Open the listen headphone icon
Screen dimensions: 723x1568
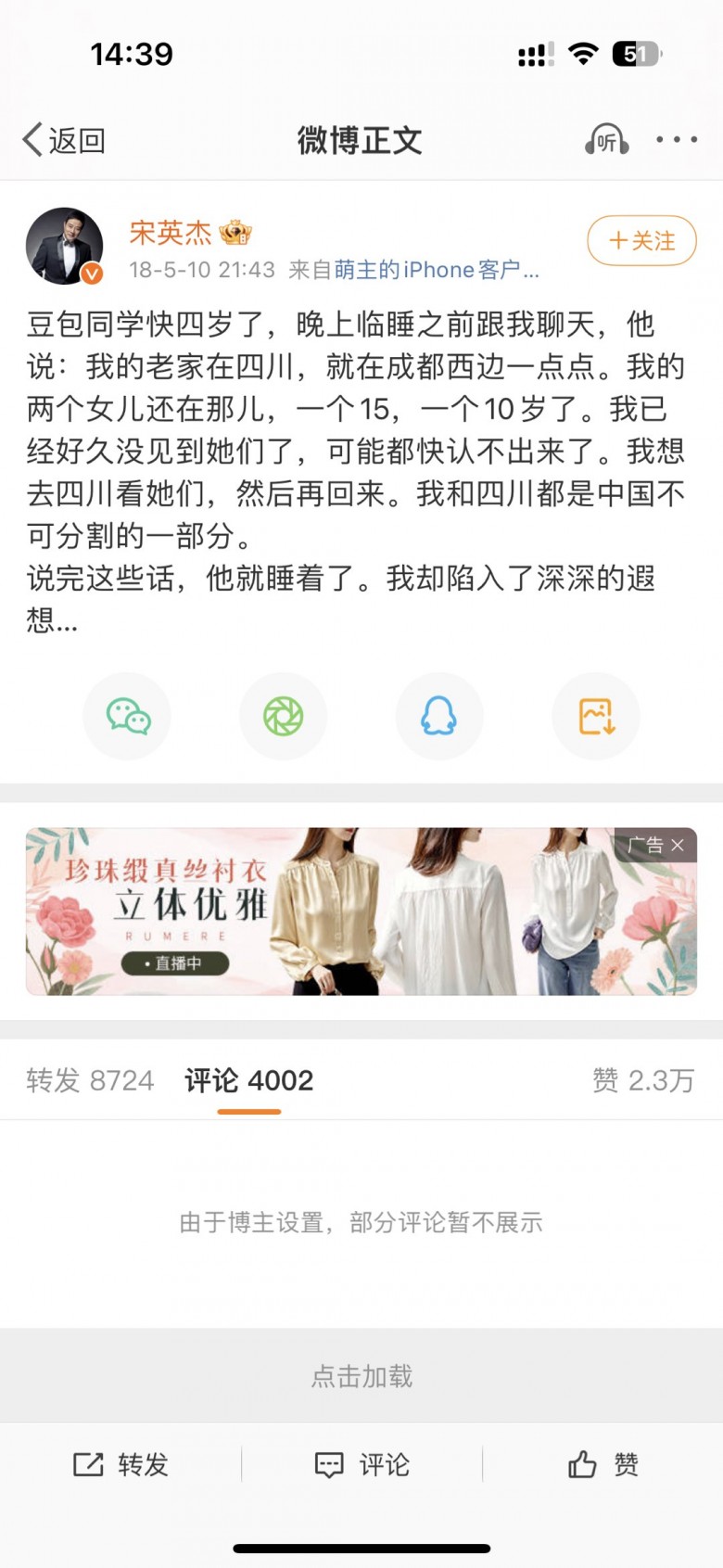tap(607, 140)
